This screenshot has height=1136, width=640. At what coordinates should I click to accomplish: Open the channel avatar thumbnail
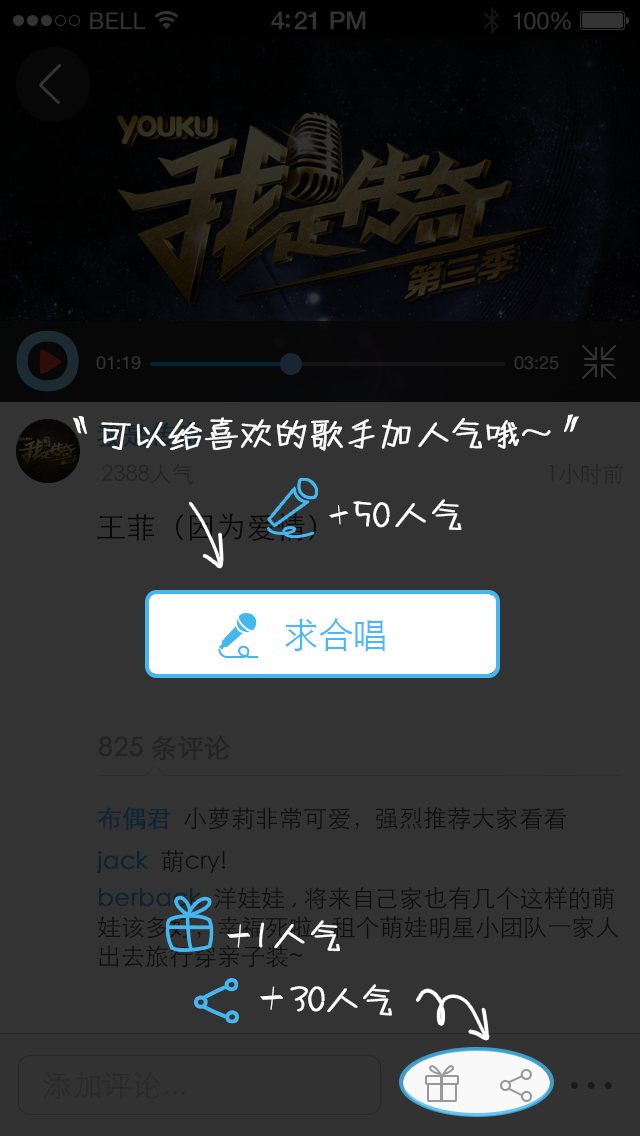[48, 451]
